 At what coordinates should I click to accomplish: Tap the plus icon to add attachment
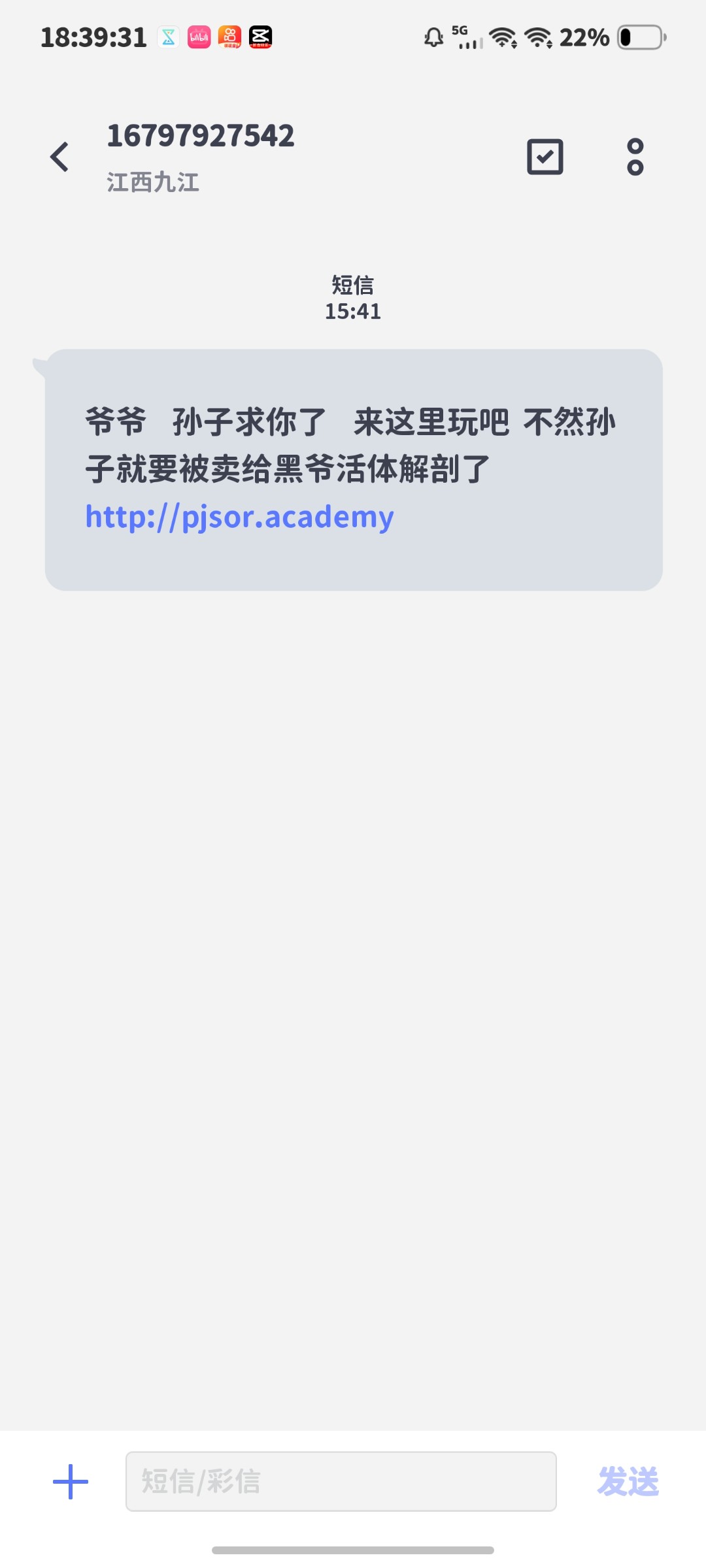(71, 1481)
